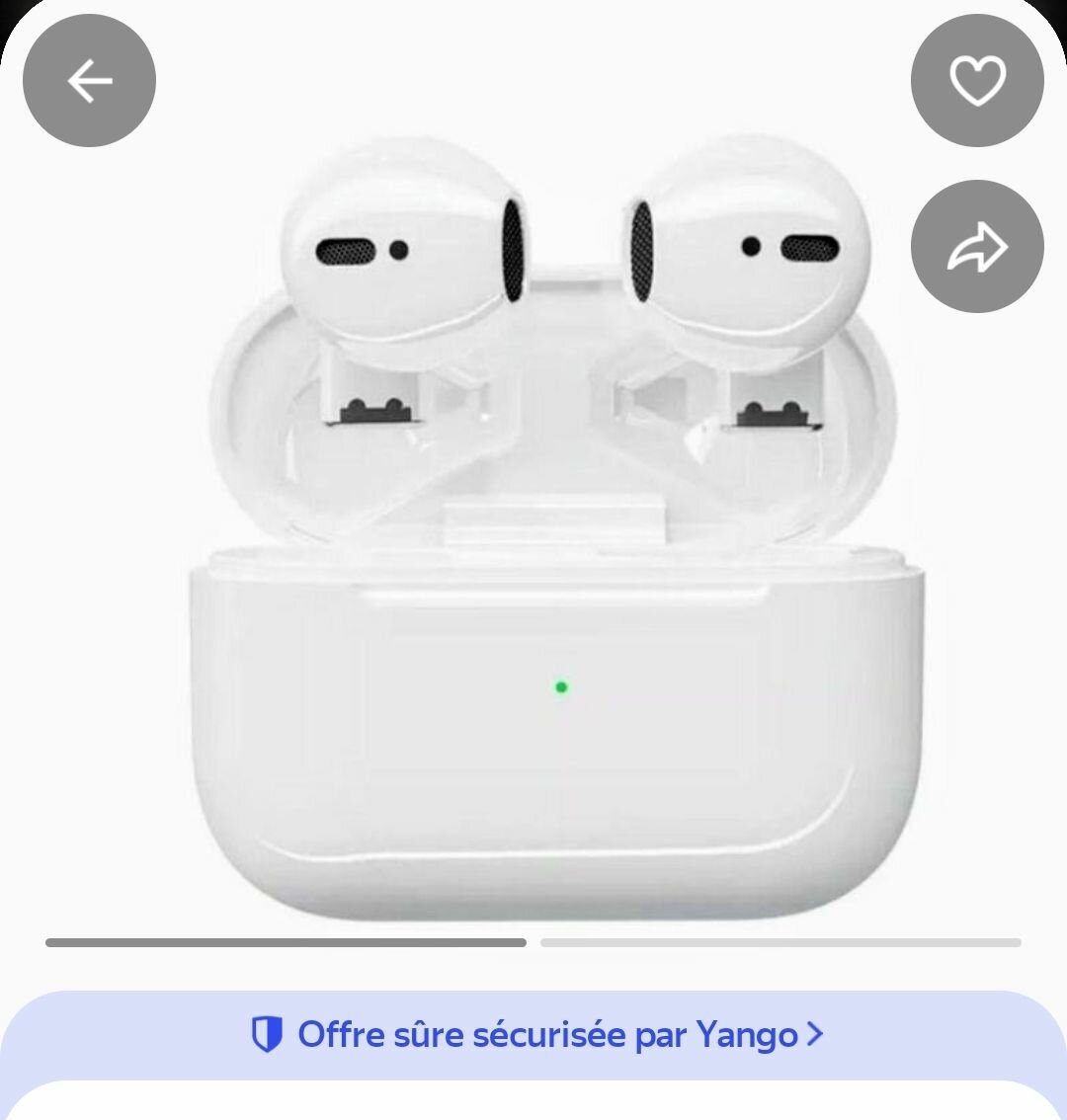Share this earbuds listing
Viewport: 1067px width, 1120px height.
pos(977,247)
